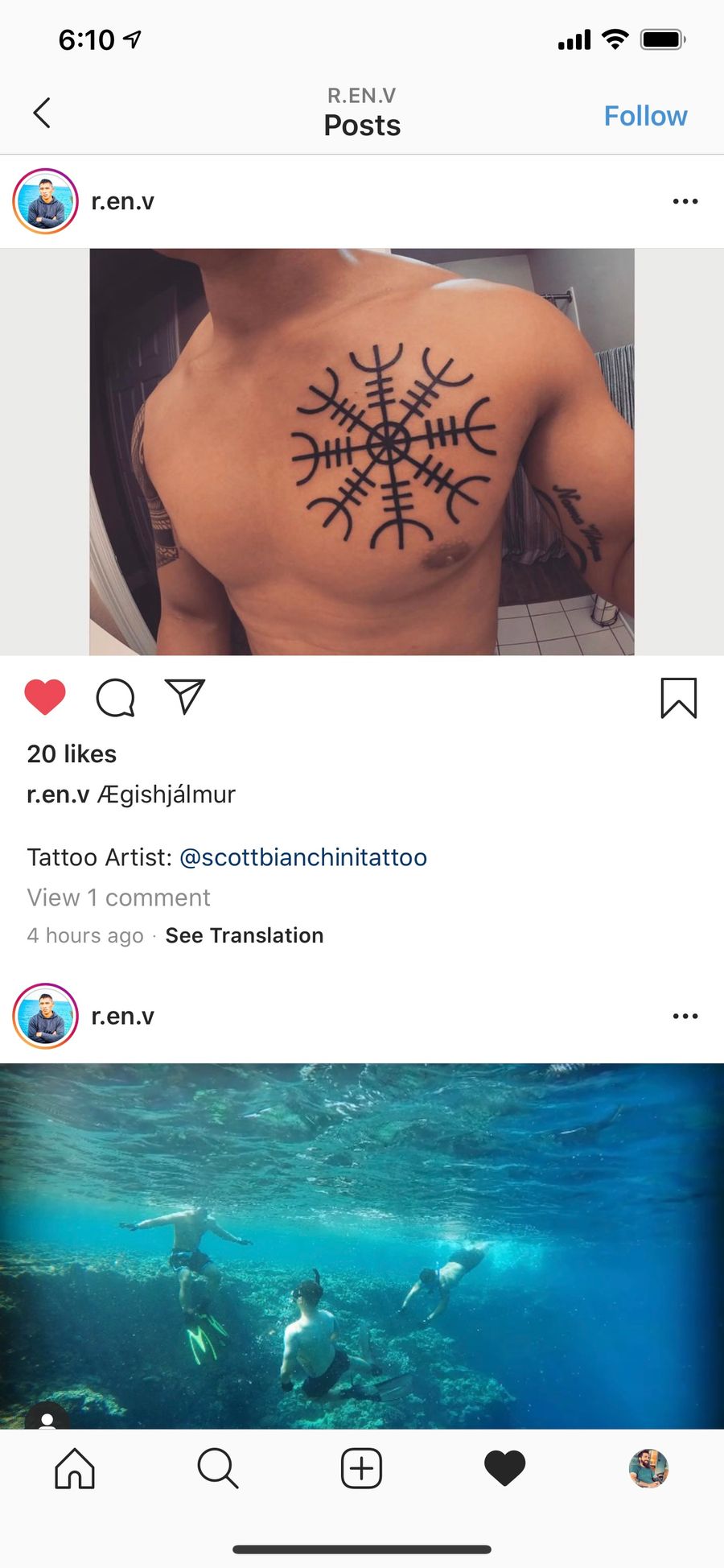Open comments with the speech bubble icon

[115, 697]
